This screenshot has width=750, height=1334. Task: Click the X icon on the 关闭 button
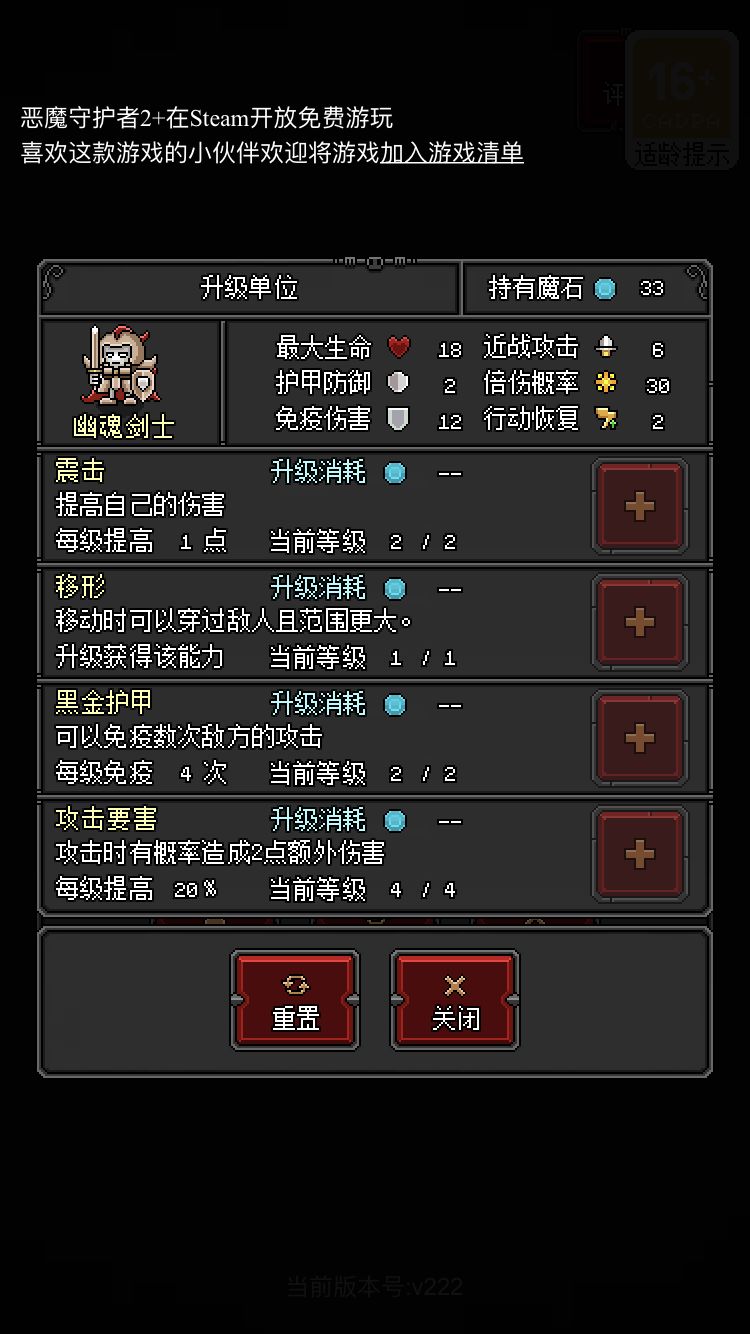[x=455, y=984]
